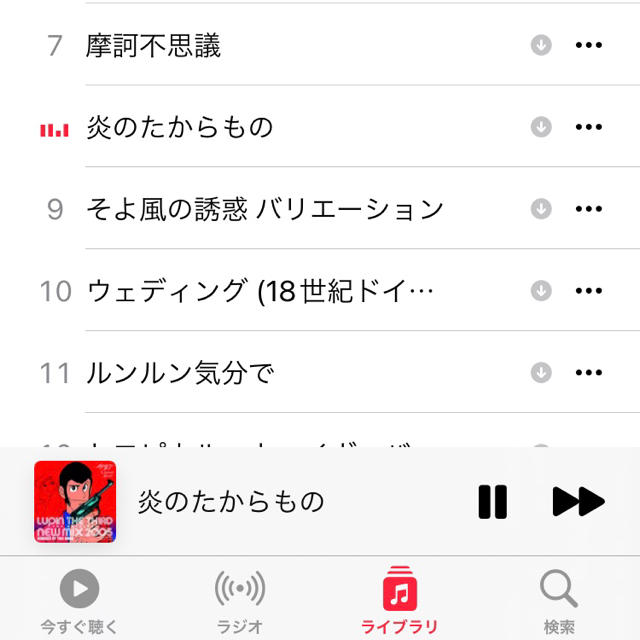Play track 7 摩訶不思議

154,46
